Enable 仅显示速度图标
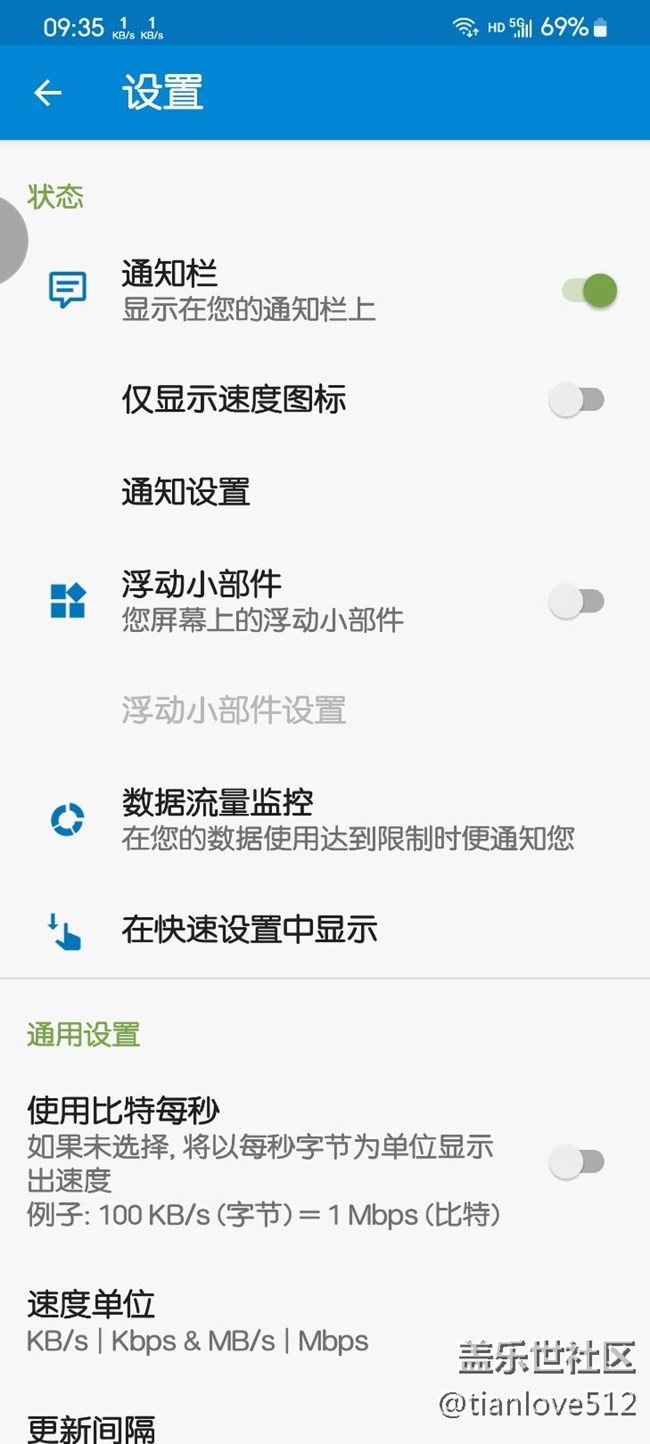Viewport: 650px width, 1444px height. pyautogui.click(x=577, y=401)
